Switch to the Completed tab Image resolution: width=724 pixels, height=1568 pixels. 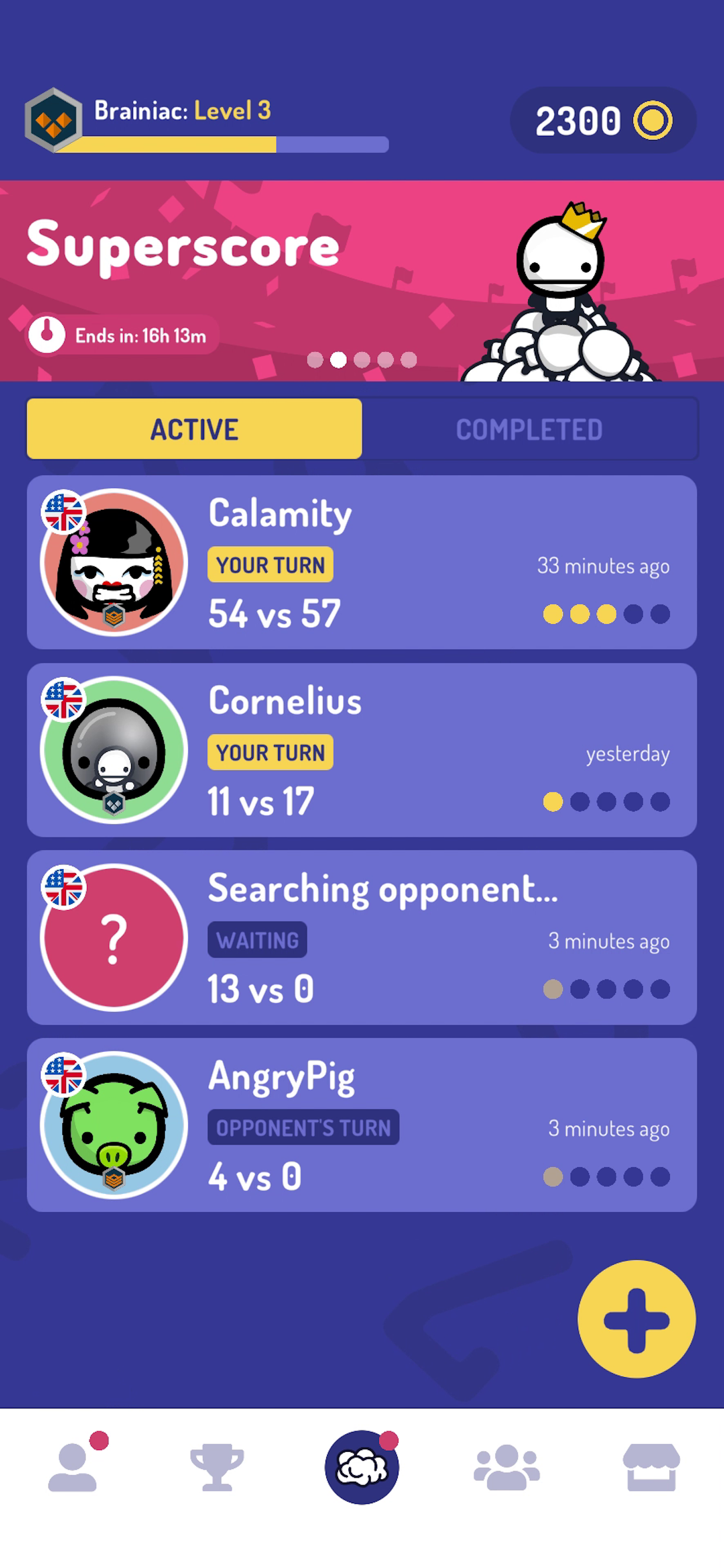(x=529, y=429)
